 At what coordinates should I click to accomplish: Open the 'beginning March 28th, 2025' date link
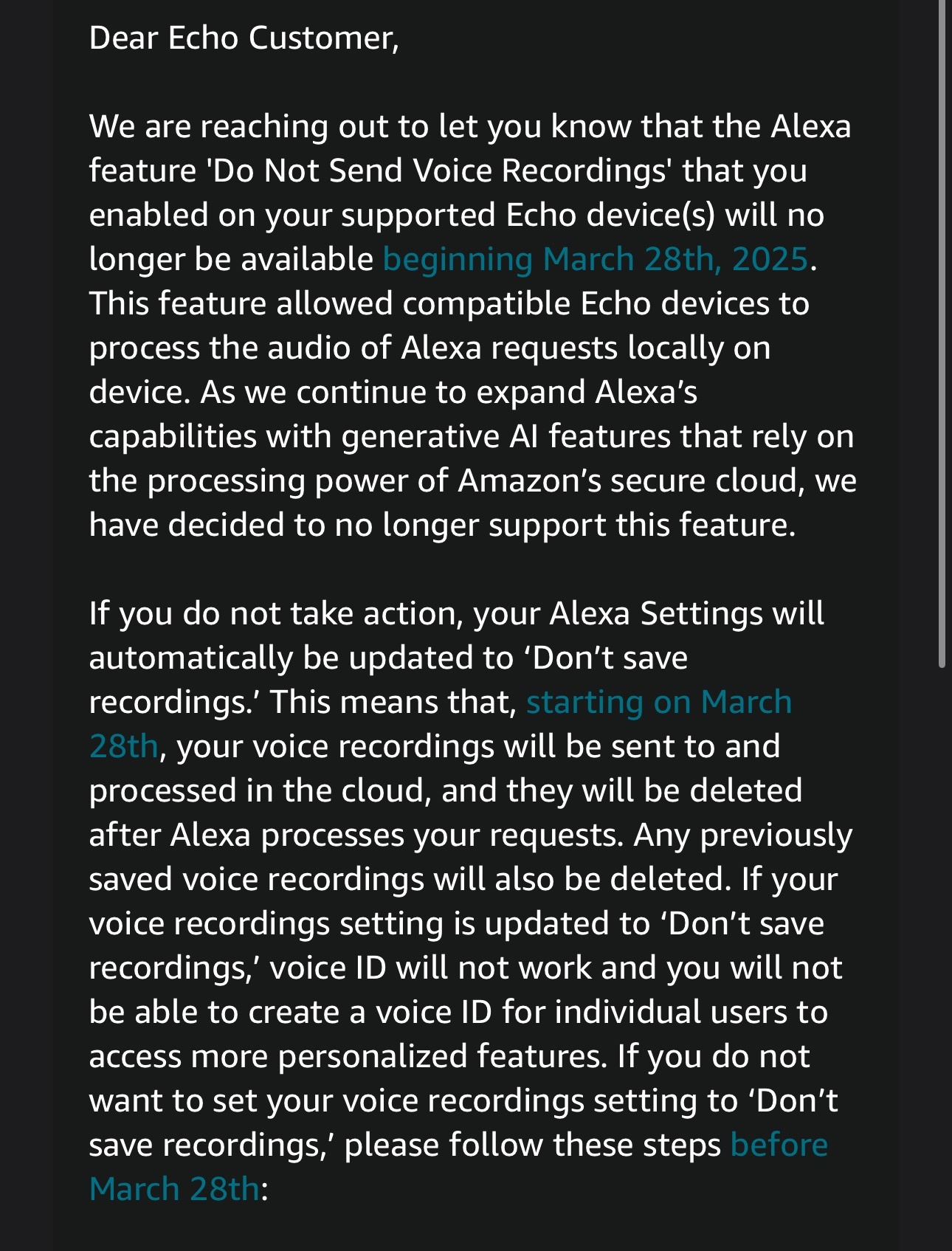(595, 259)
